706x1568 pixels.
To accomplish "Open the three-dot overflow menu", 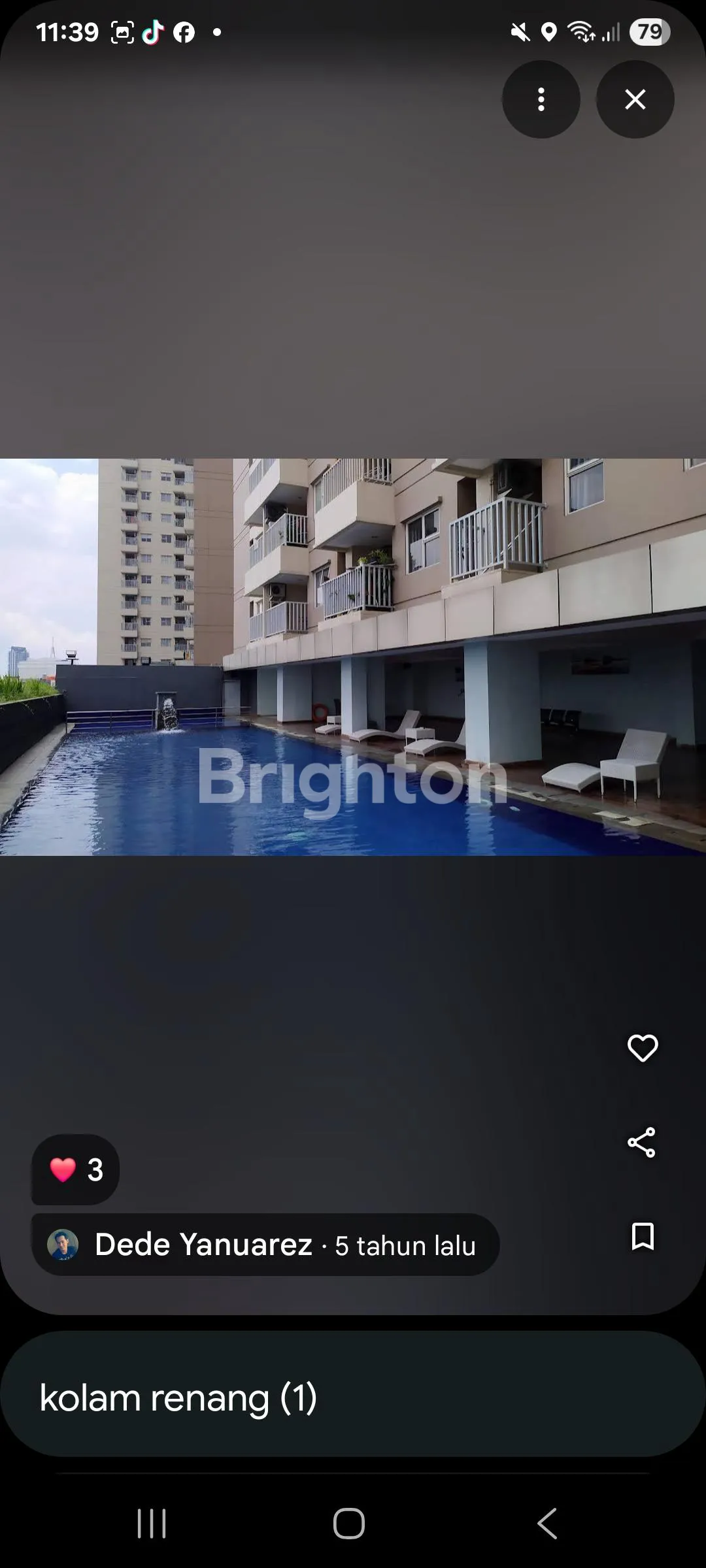I will 541,99.
